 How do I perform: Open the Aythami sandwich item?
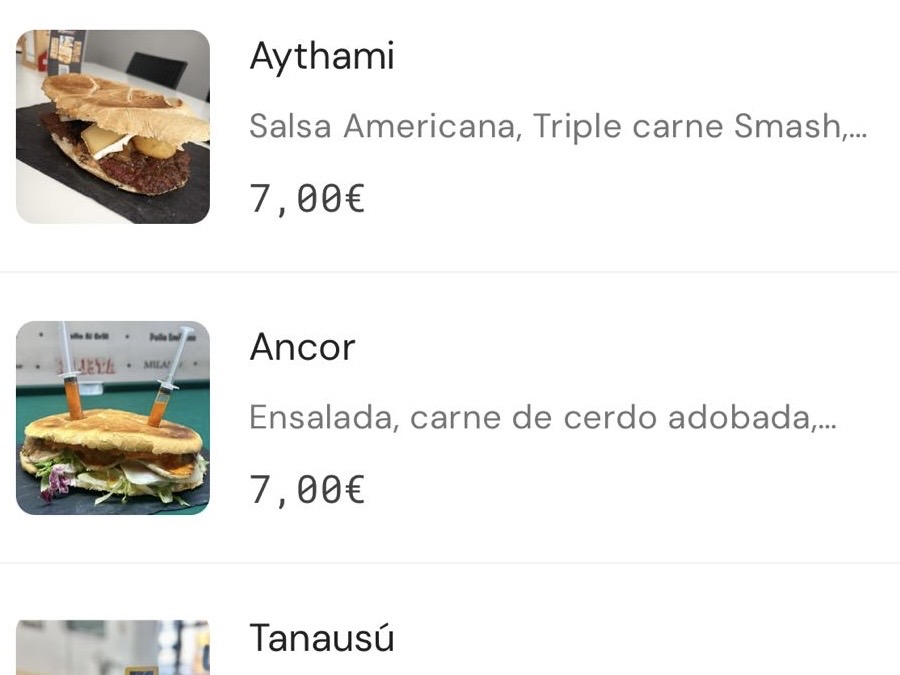pos(321,57)
